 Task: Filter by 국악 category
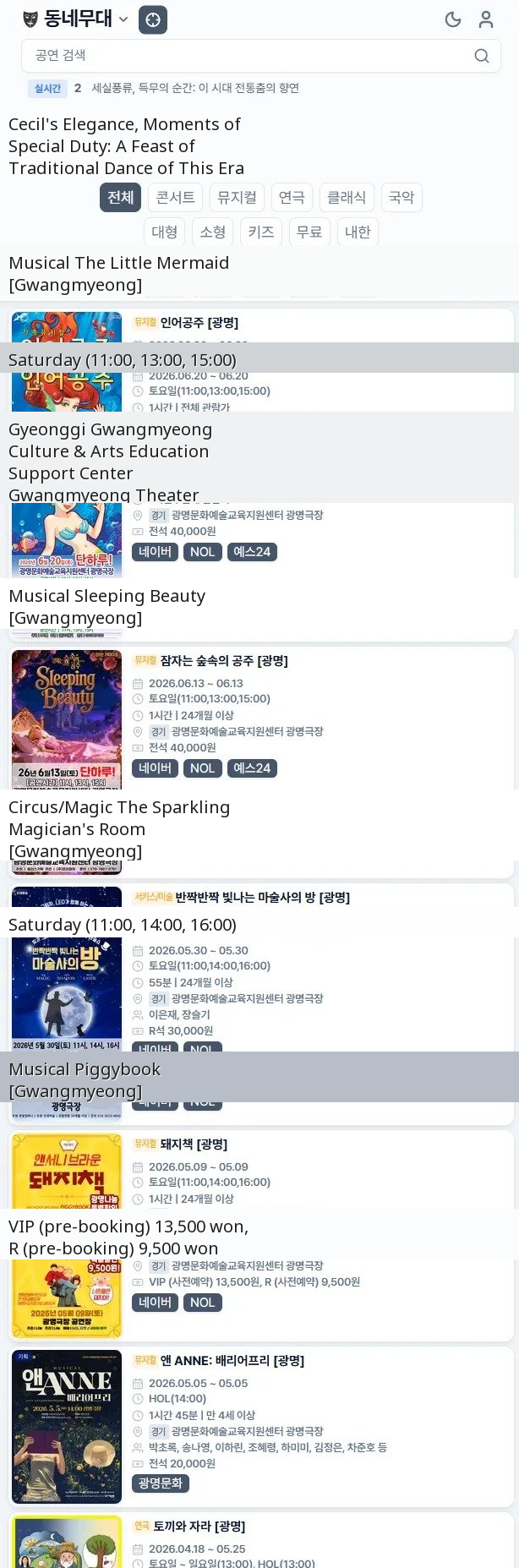pos(402,198)
